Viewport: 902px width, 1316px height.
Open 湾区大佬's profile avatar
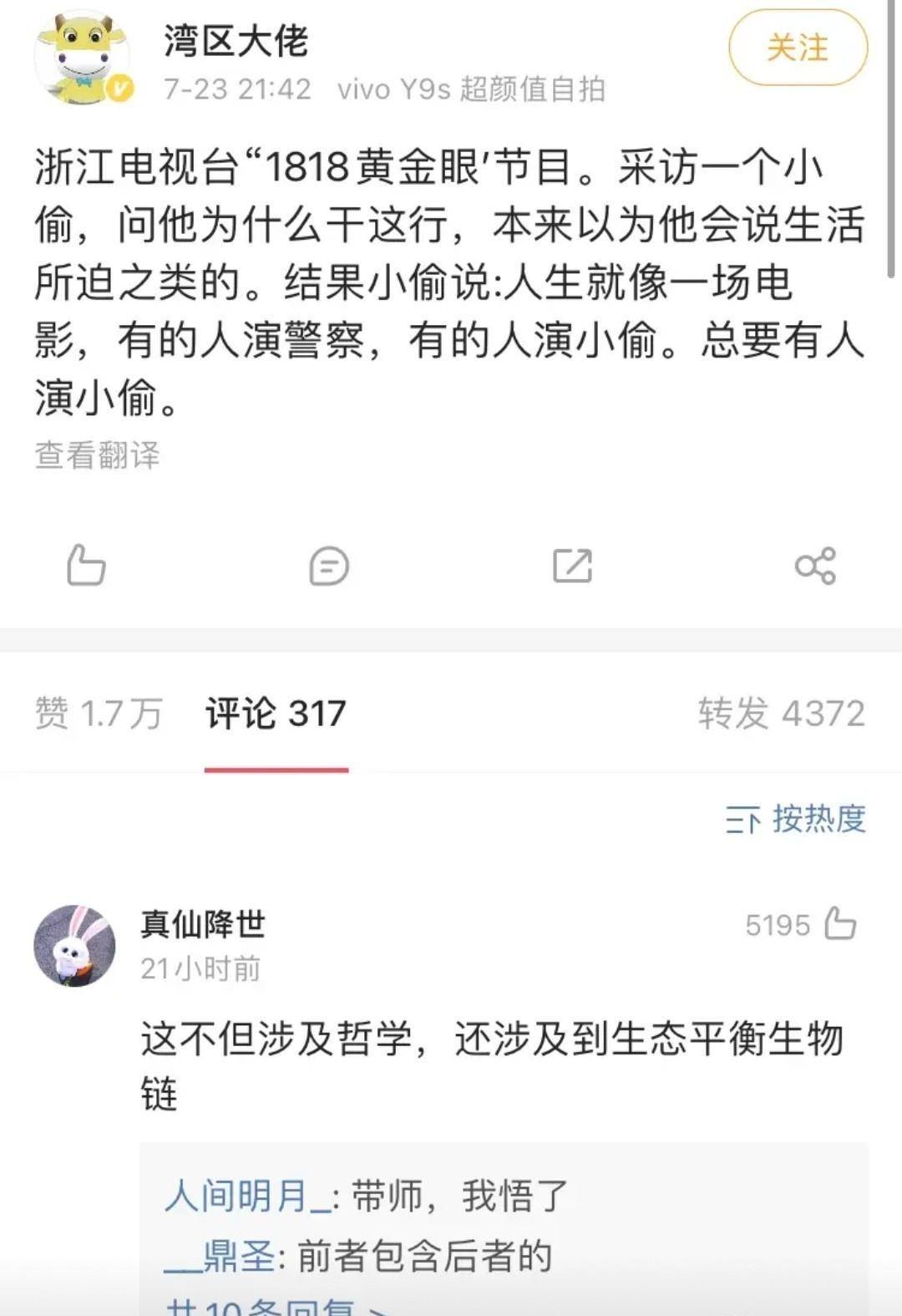point(81,58)
